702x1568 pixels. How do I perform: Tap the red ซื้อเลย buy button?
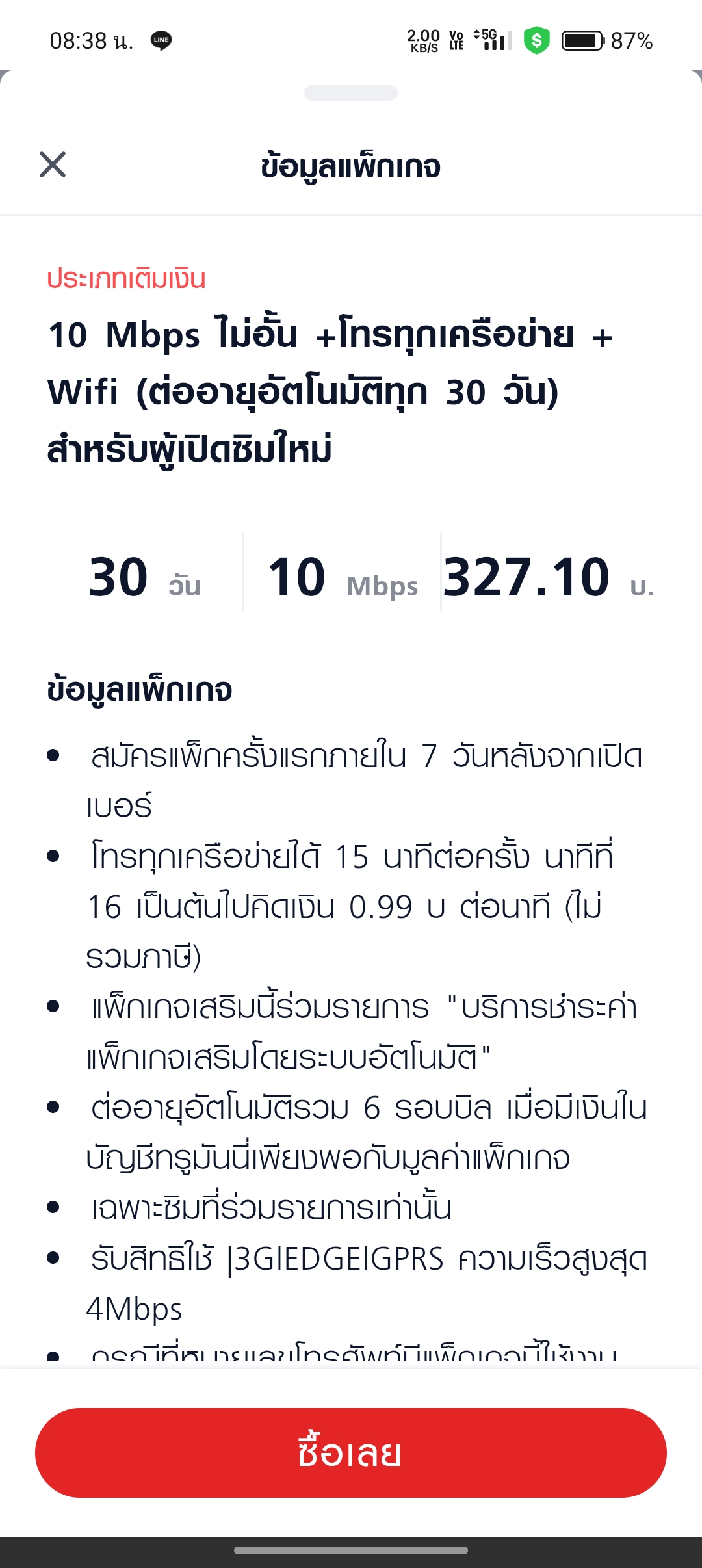click(x=351, y=1453)
